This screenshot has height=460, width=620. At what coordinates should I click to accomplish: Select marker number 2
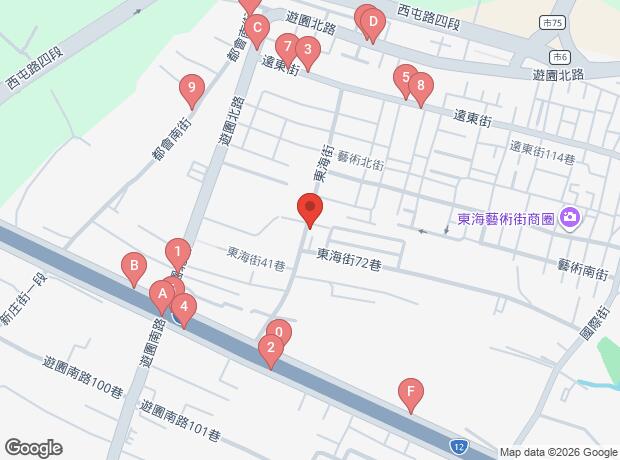269,349
